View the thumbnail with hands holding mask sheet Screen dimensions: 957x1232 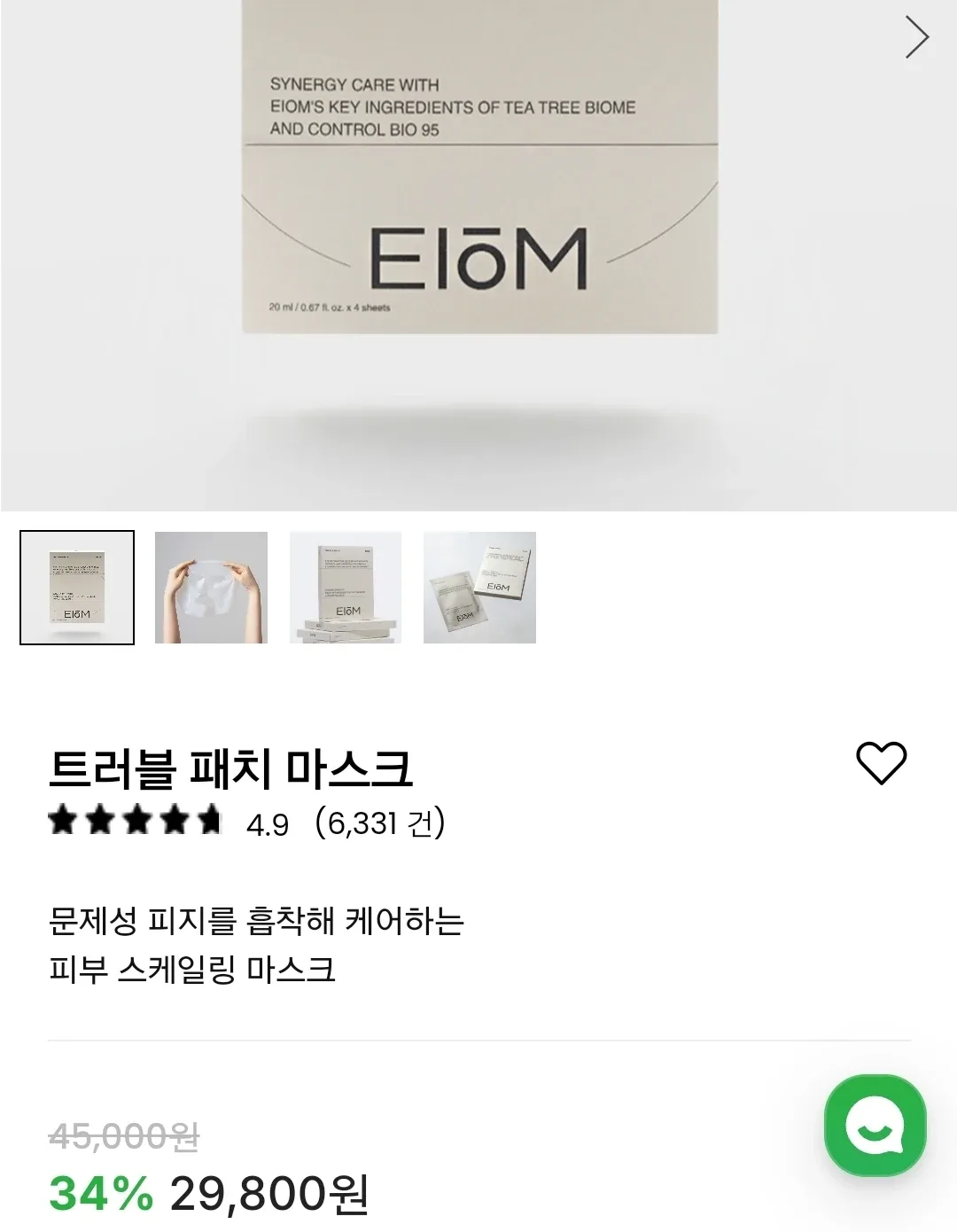click(211, 588)
